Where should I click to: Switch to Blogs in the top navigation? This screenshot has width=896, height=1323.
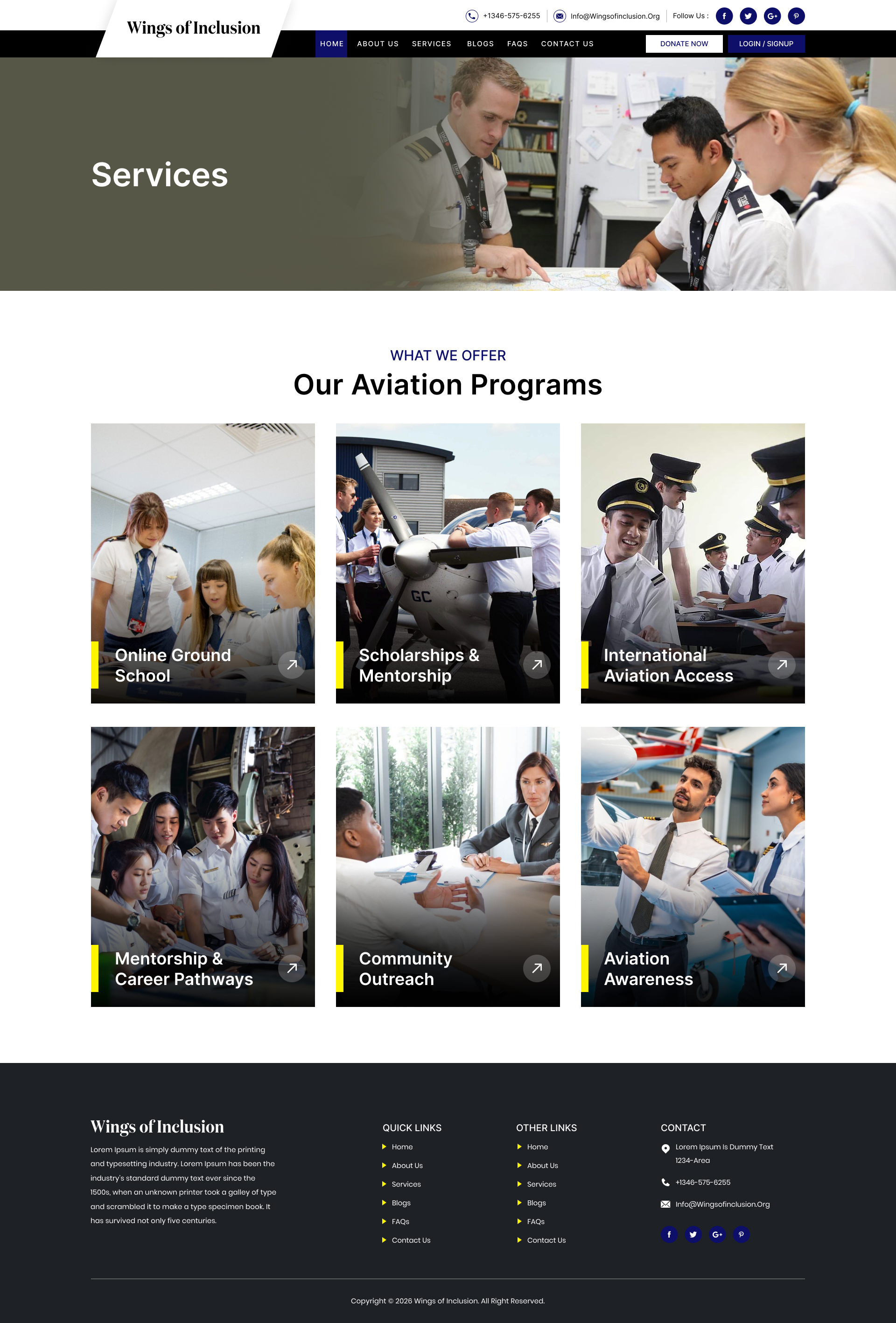(x=480, y=44)
